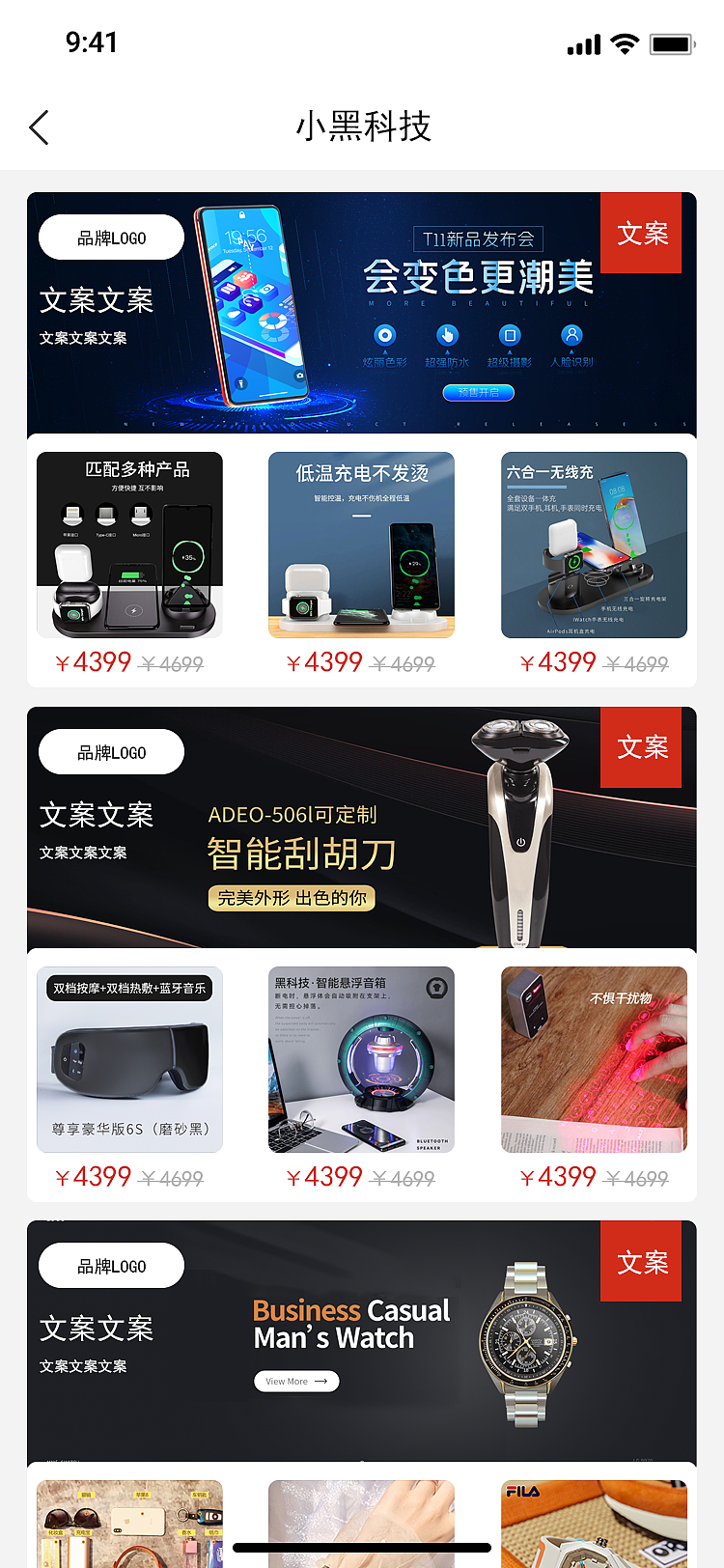Screen dimensions: 724x1568
Task: Open the 六合一无线充 product thumbnail
Action: click(x=594, y=545)
